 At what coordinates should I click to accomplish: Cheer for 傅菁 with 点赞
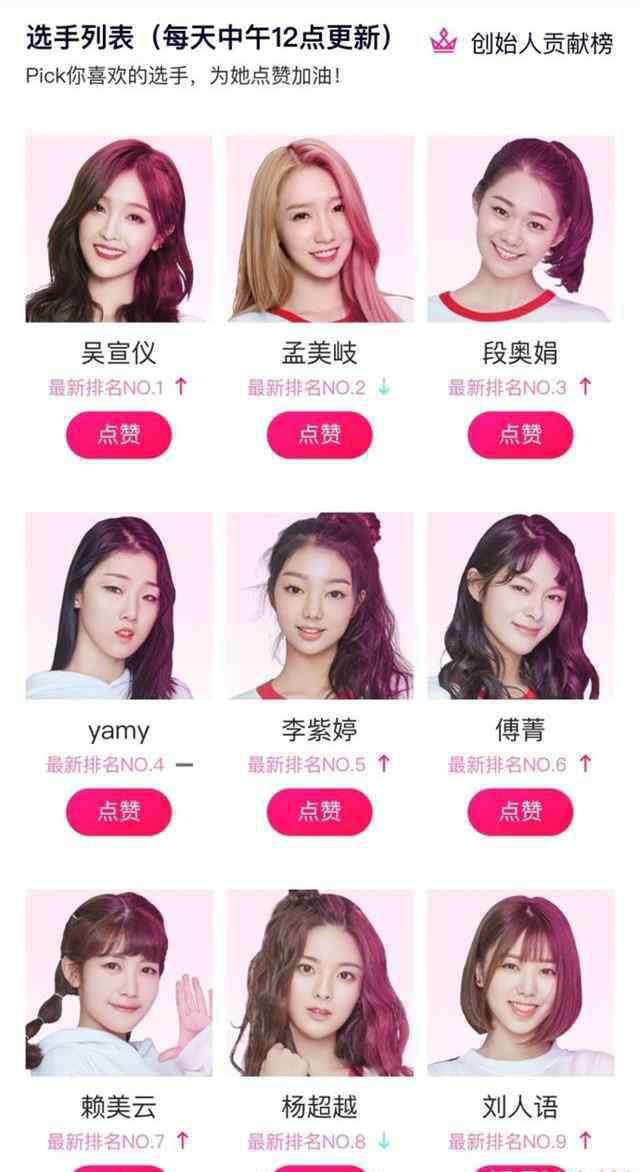tap(520, 811)
